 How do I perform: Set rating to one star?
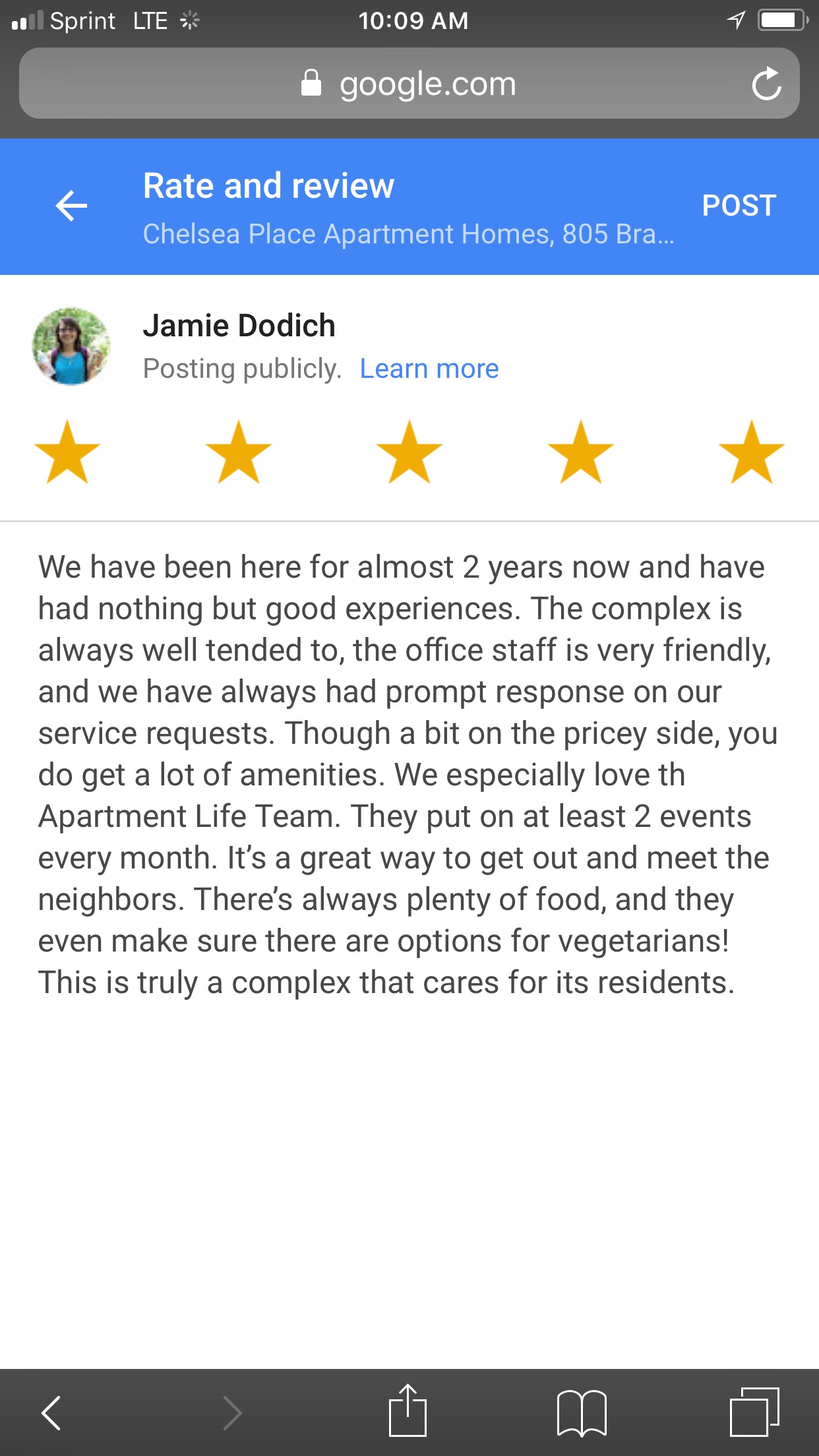tap(67, 452)
